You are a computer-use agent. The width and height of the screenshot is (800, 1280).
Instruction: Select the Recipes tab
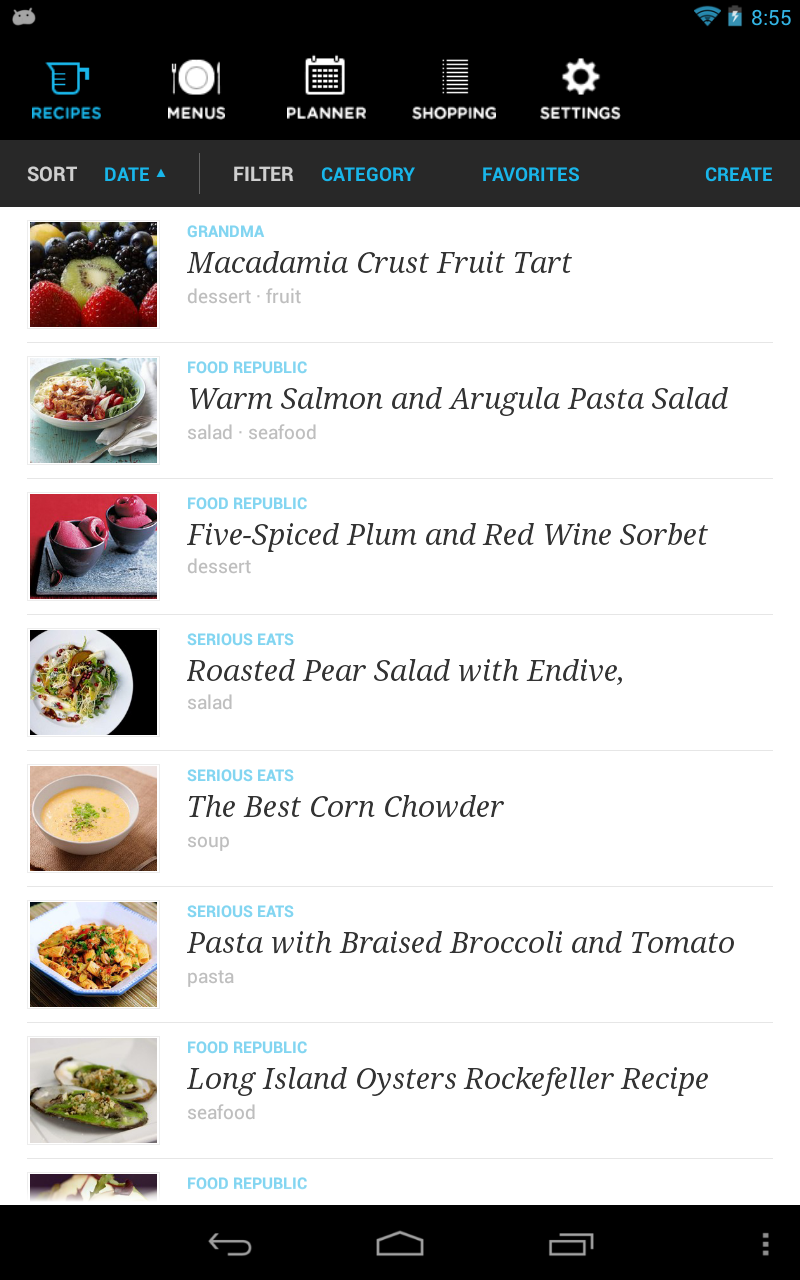coord(66,90)
